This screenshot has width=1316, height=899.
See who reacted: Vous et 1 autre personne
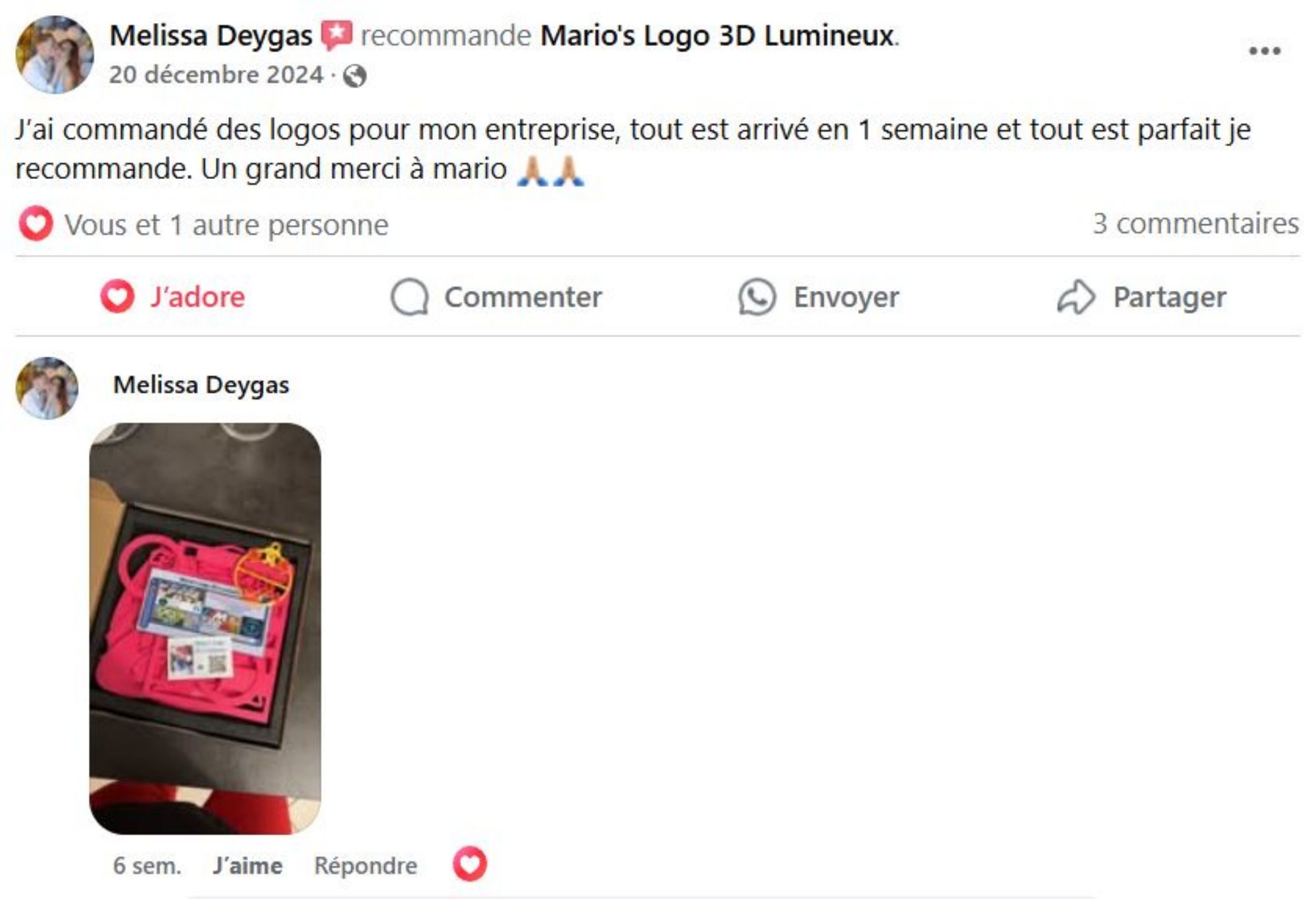pos(226,225)
